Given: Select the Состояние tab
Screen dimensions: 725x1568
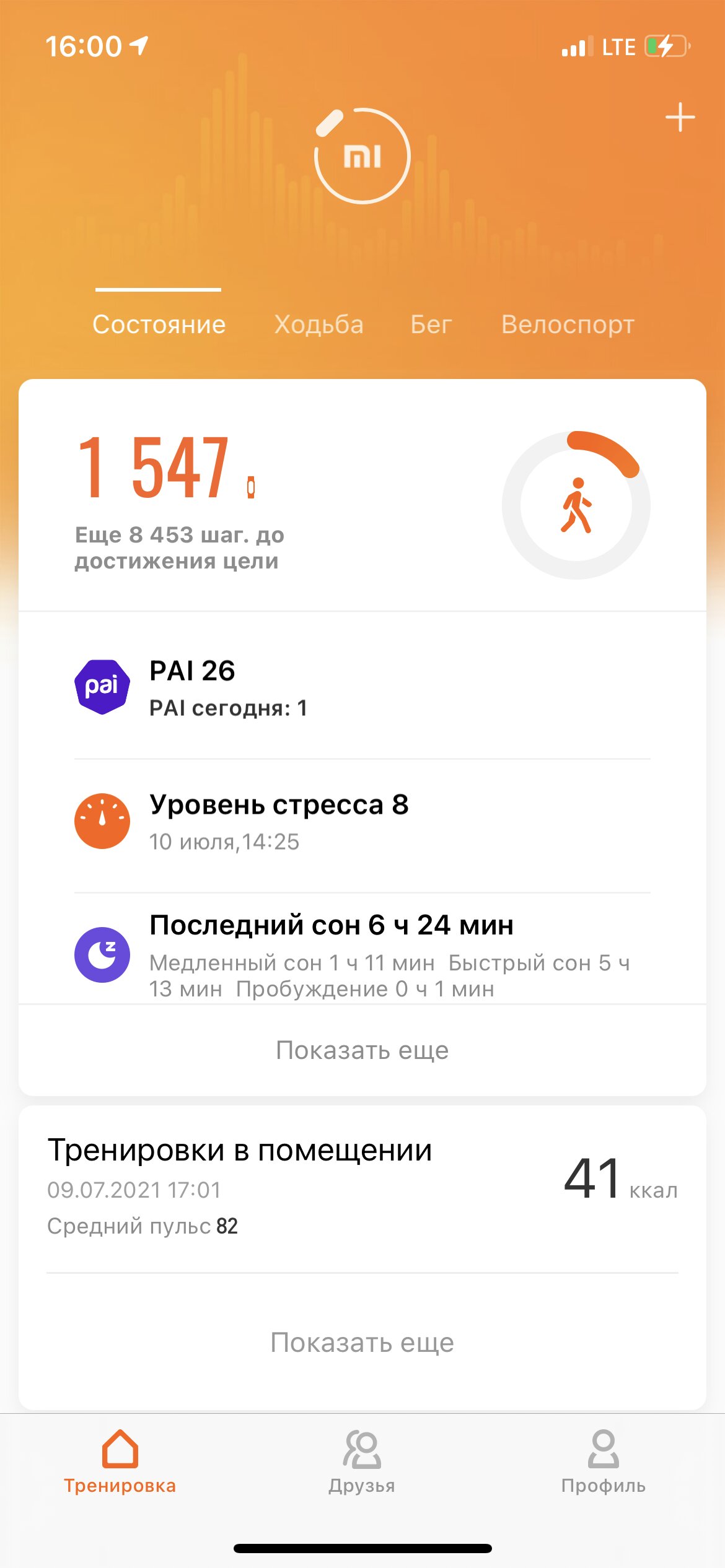Looking at the screenshot, I should click(159, 324).
